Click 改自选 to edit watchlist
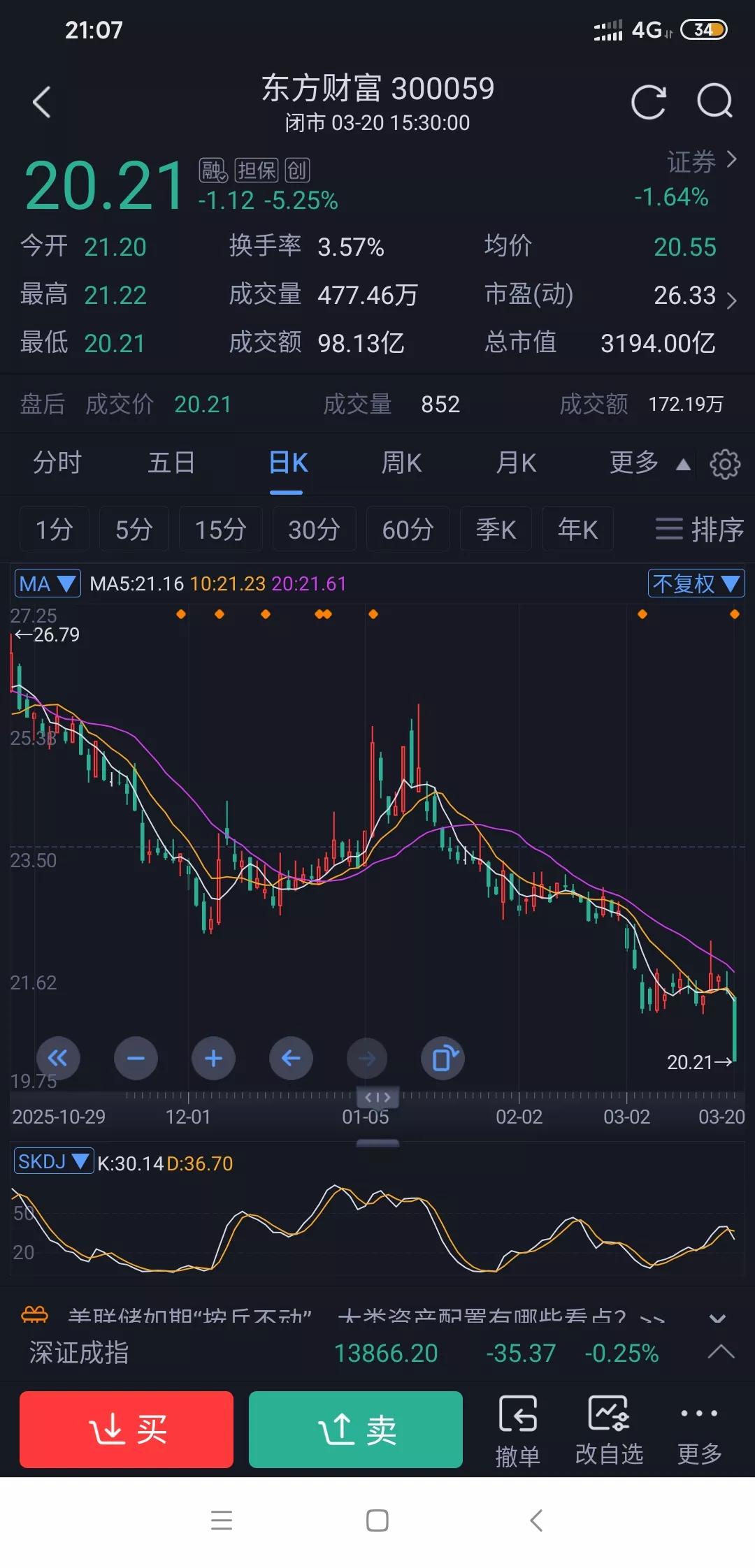This screenshot has width=755, height=1568. click(x=610, y=1429)
